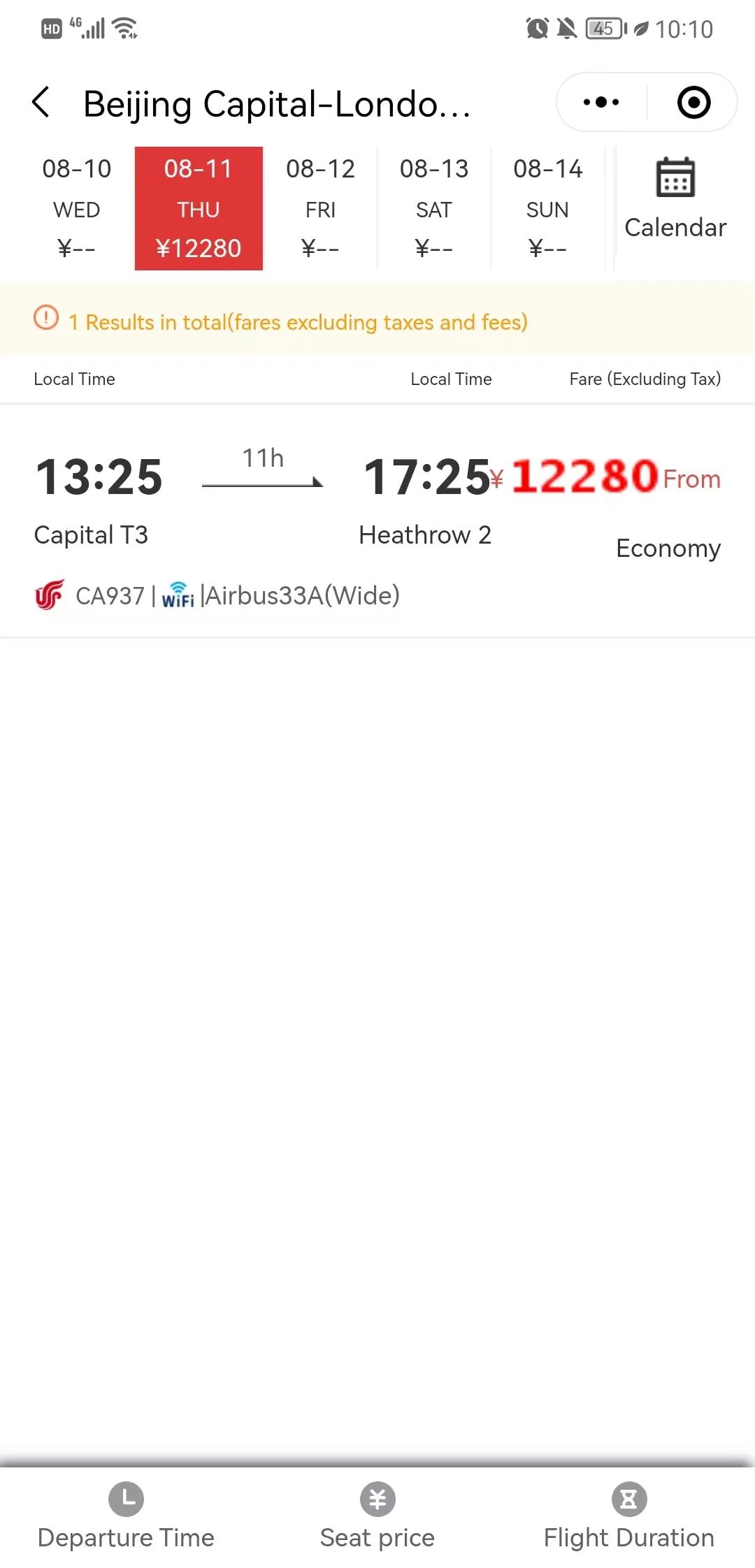The height and width of the screenshot is (1568, 755).
Task: Sort flights by Flight Duration
Action: (x=628, y=1516)
